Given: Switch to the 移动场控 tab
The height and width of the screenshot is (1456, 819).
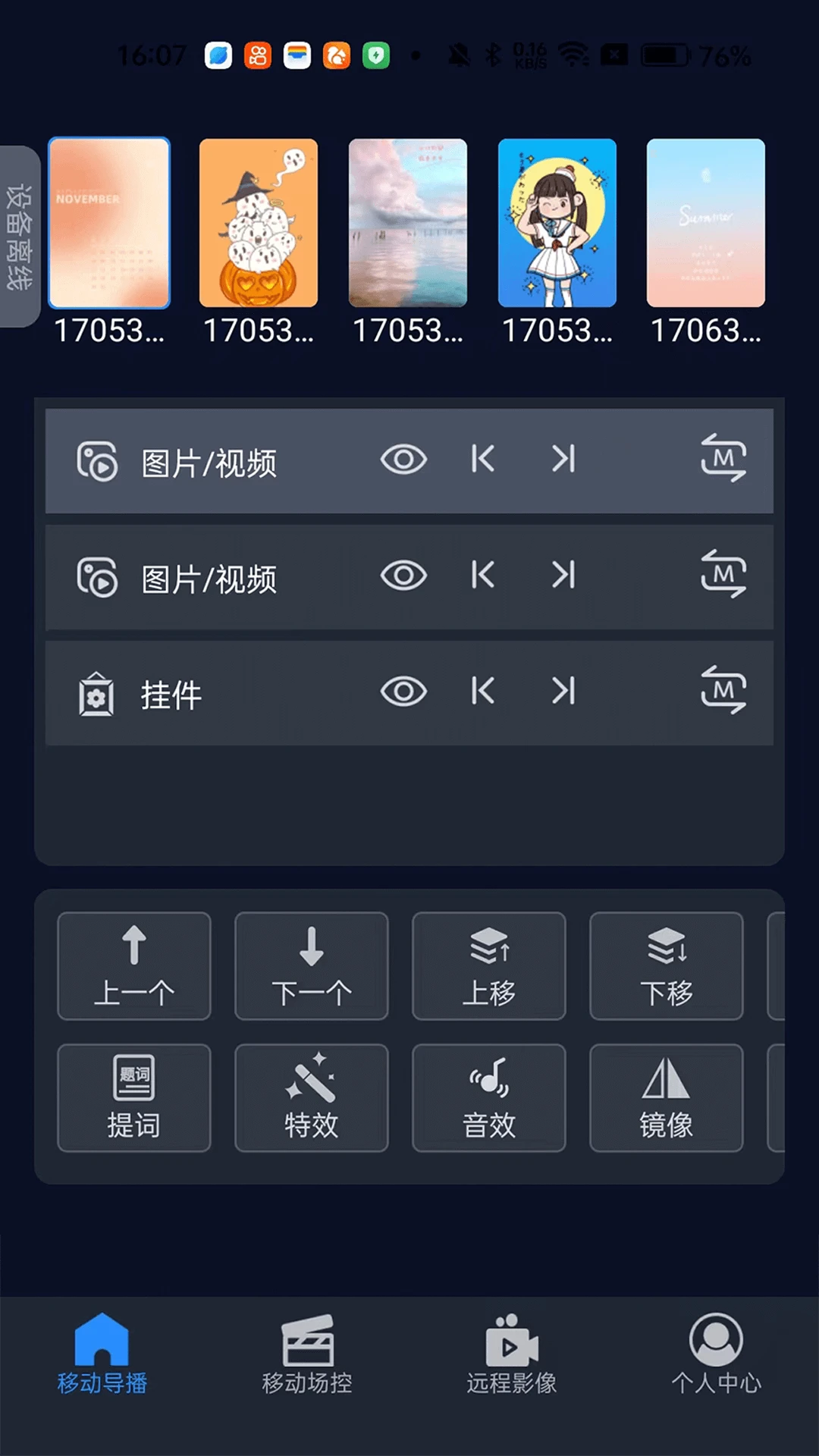Looking at the screenshot, I should point(306,1357).
